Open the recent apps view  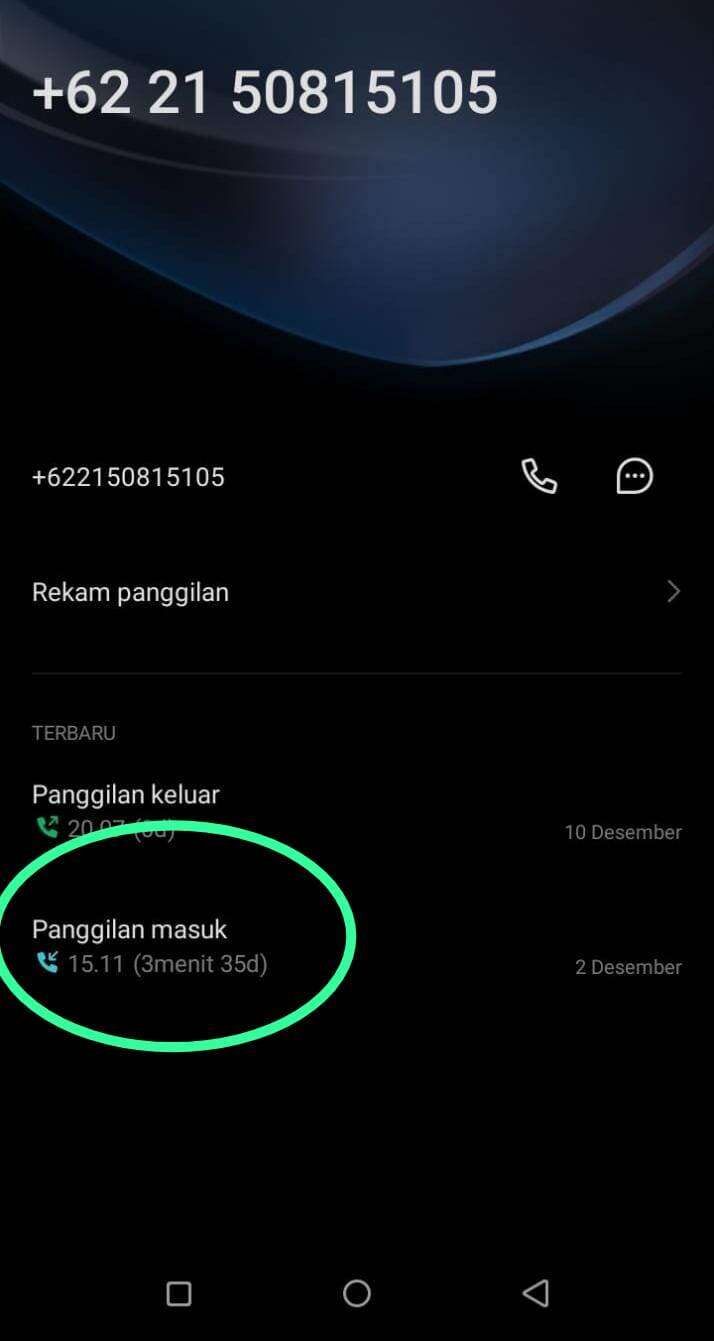click(x=179, y=1293)
